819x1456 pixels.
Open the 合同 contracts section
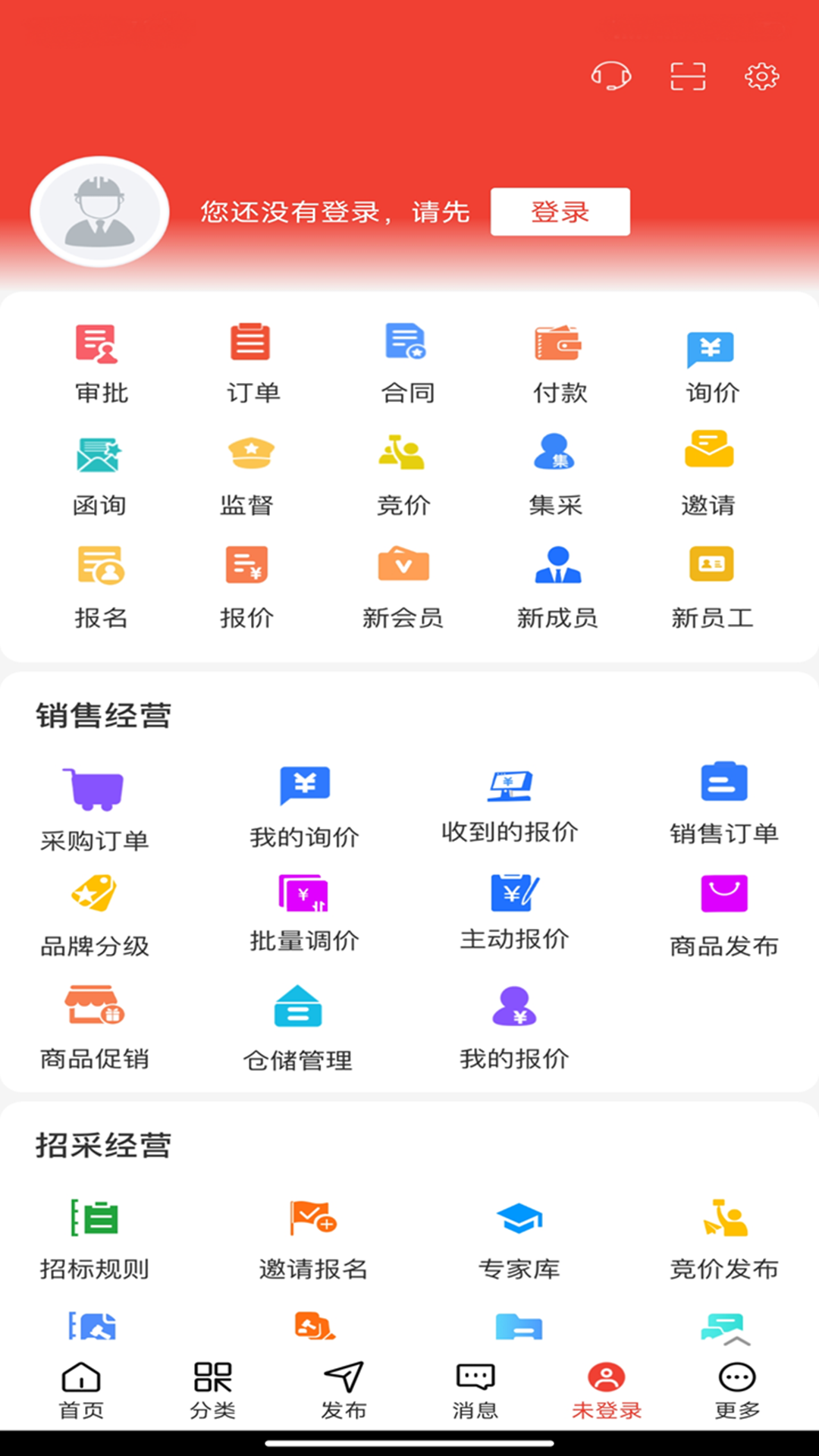[406, 356]
